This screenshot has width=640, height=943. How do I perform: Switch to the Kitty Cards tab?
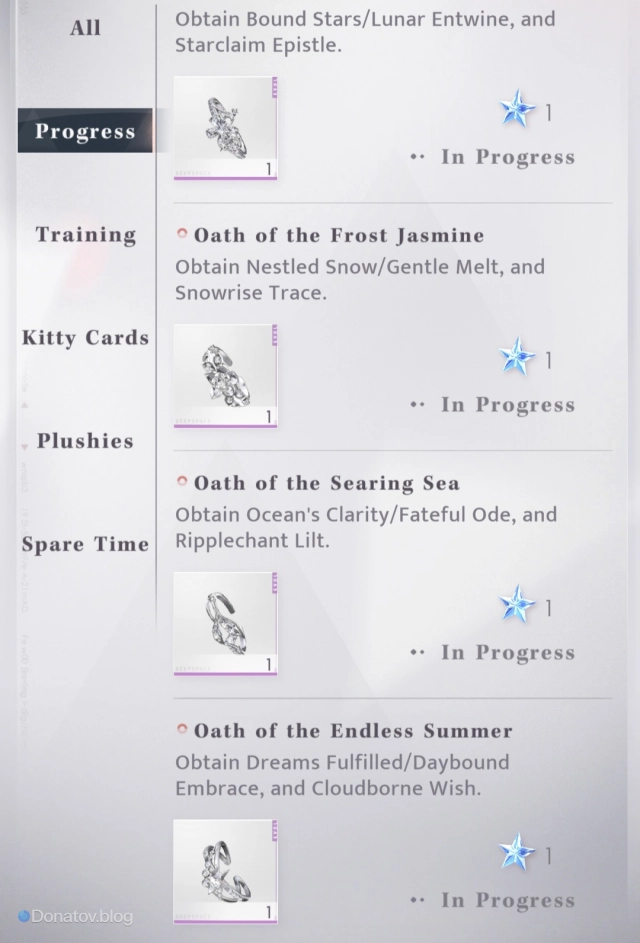point(85,337)
